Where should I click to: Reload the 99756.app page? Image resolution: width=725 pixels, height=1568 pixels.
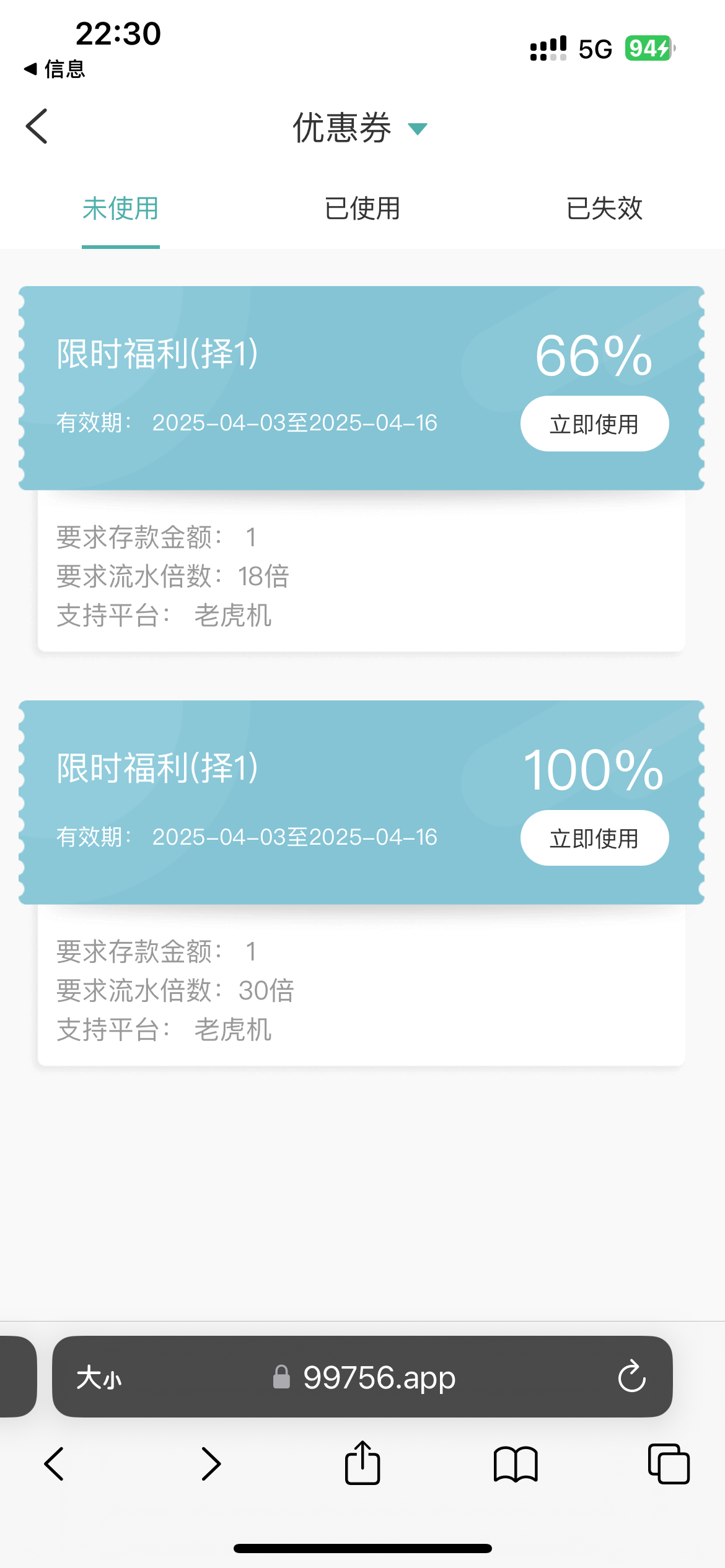(631, 1377)
